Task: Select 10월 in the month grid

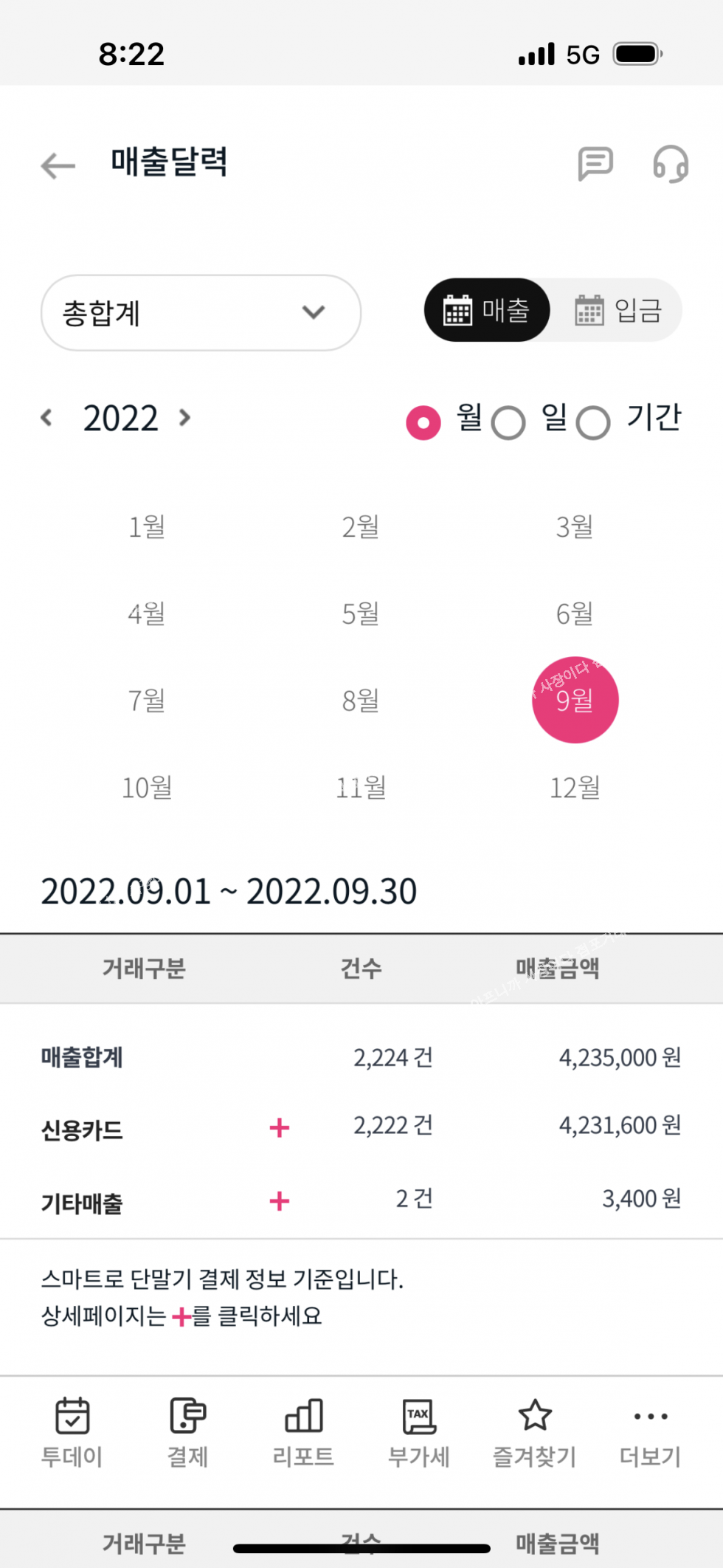Action: tap(147, 787)
